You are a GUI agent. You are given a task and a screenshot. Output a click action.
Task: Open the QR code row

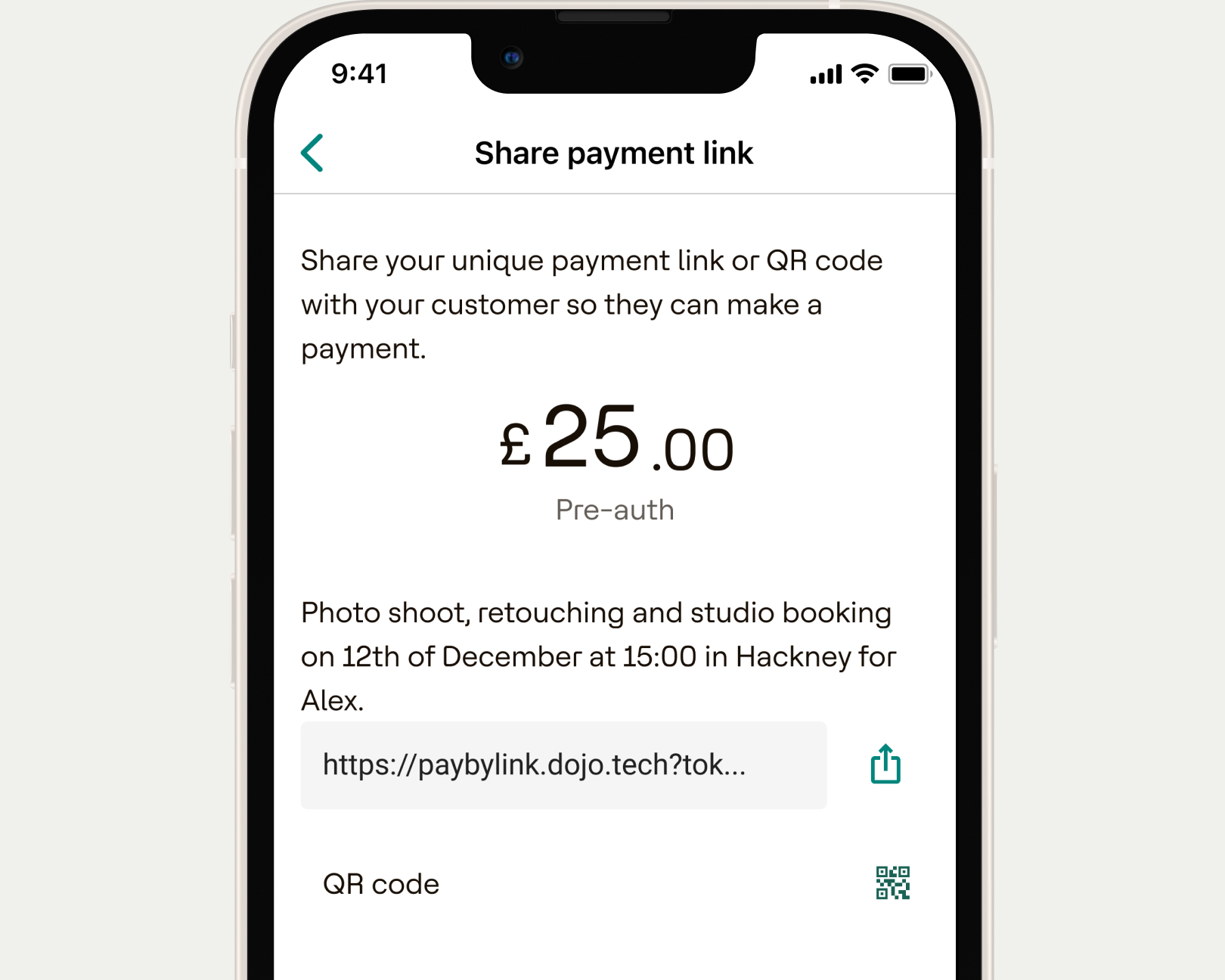click(614, 883)
